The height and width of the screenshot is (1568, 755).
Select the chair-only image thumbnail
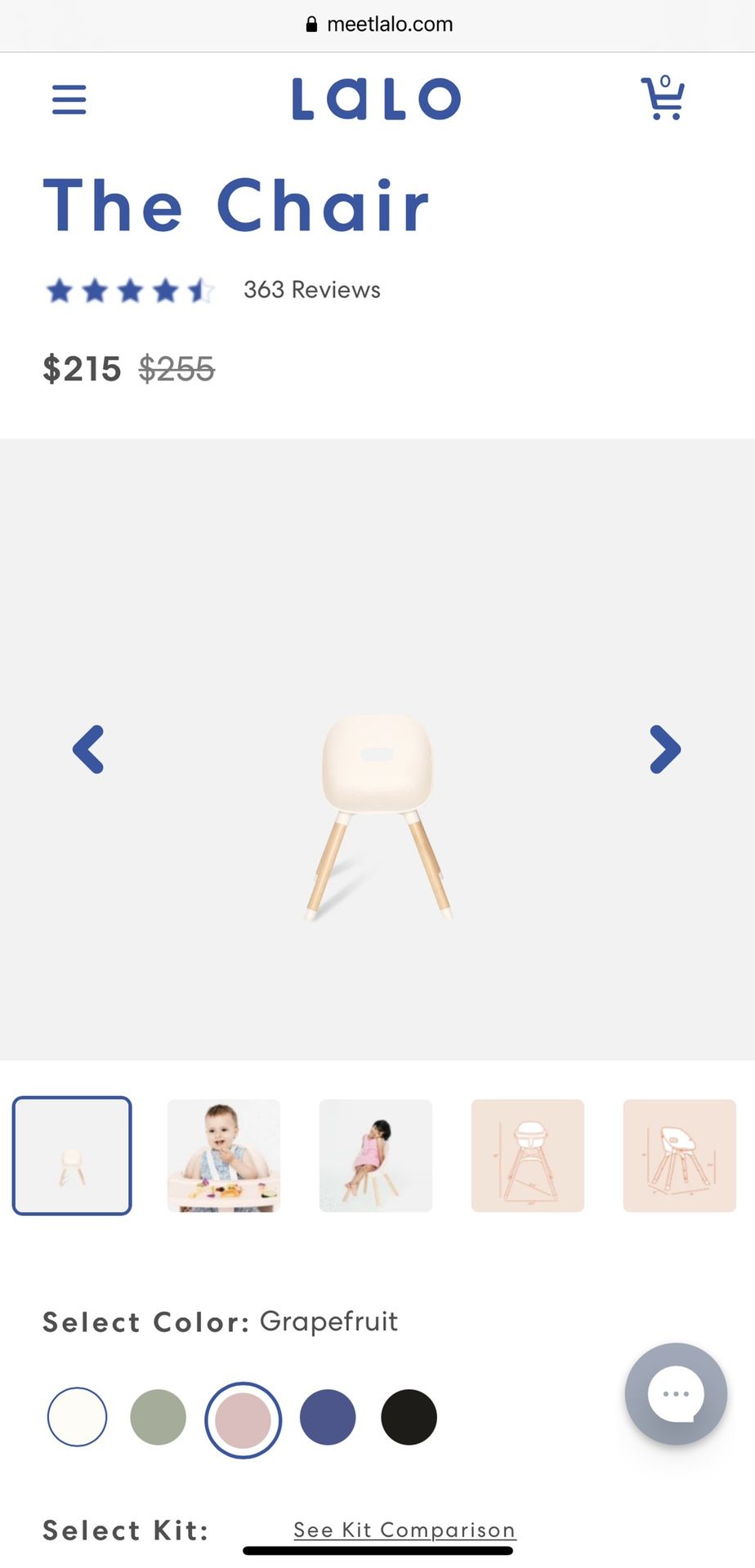pyautogui.click(x=72, y=1156)
